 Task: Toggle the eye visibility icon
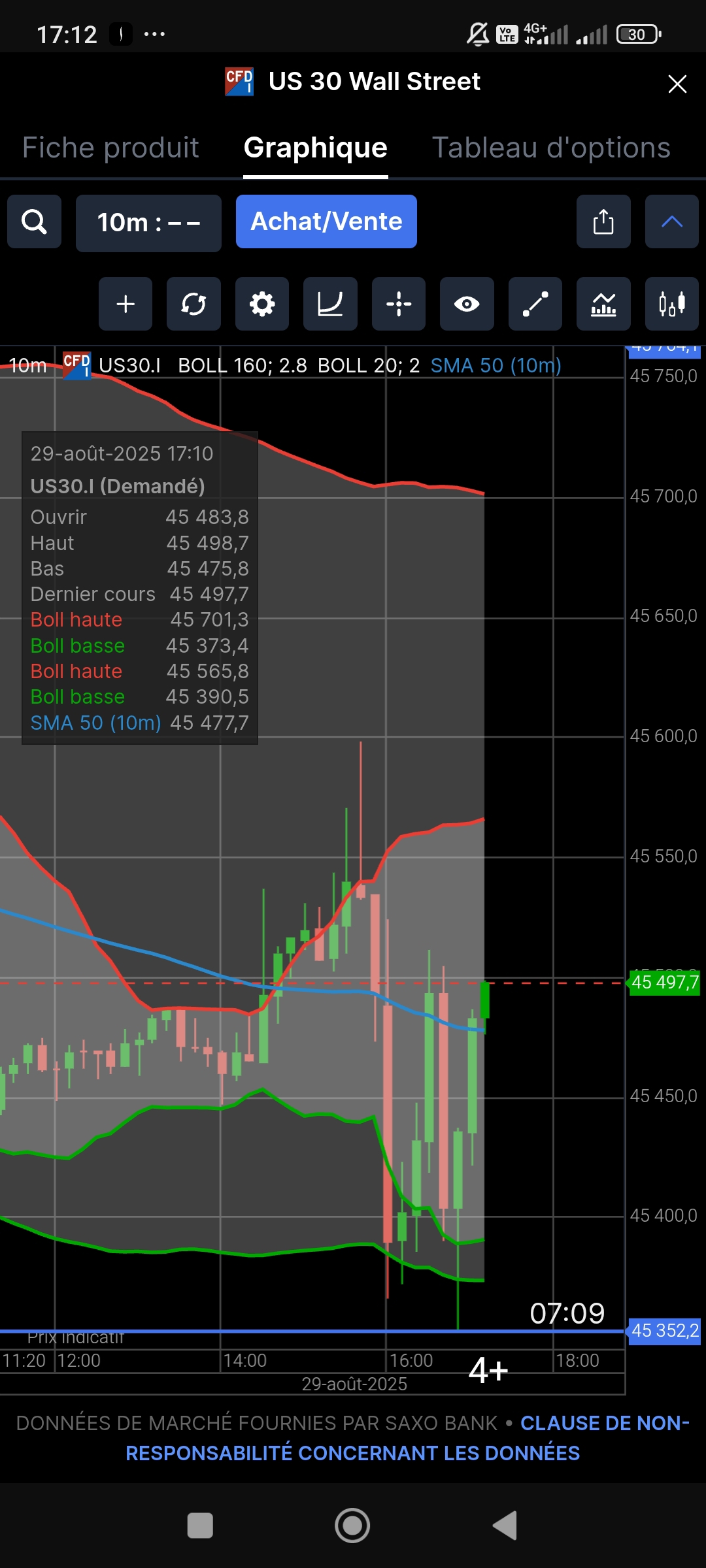coord(467,304)
